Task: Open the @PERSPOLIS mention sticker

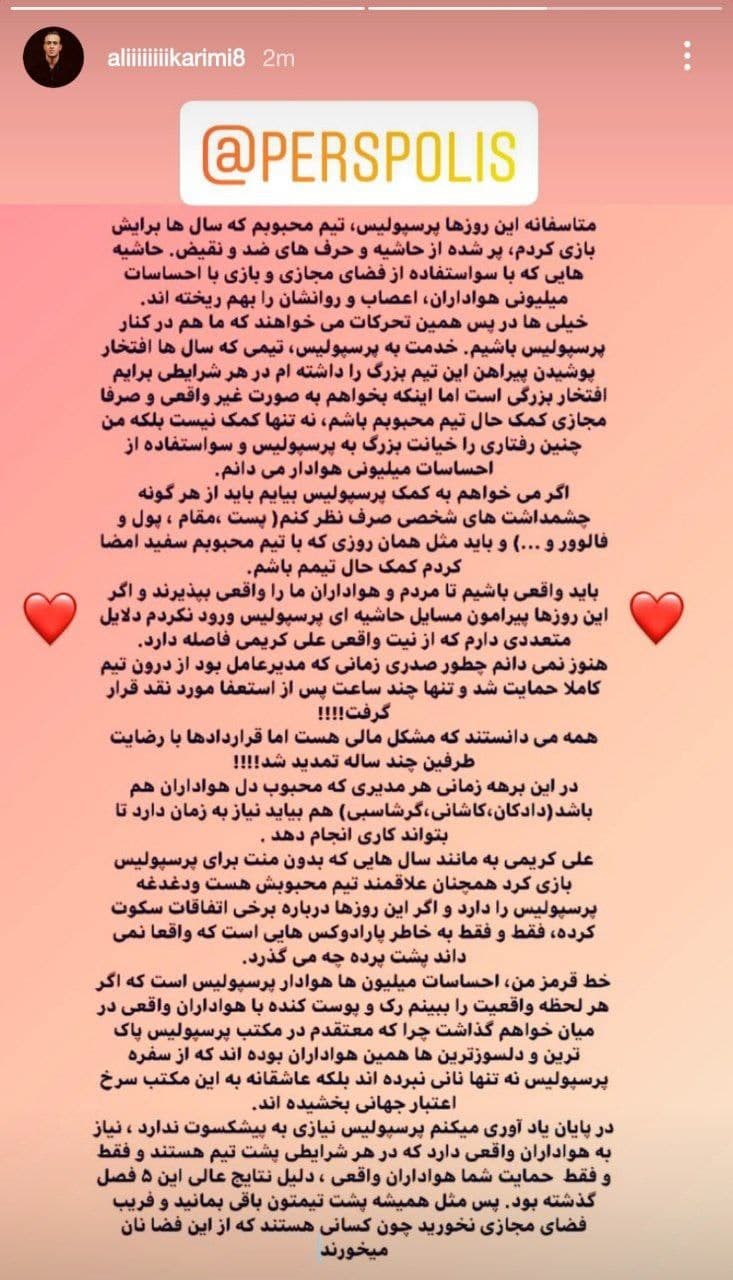Action: 359,153
